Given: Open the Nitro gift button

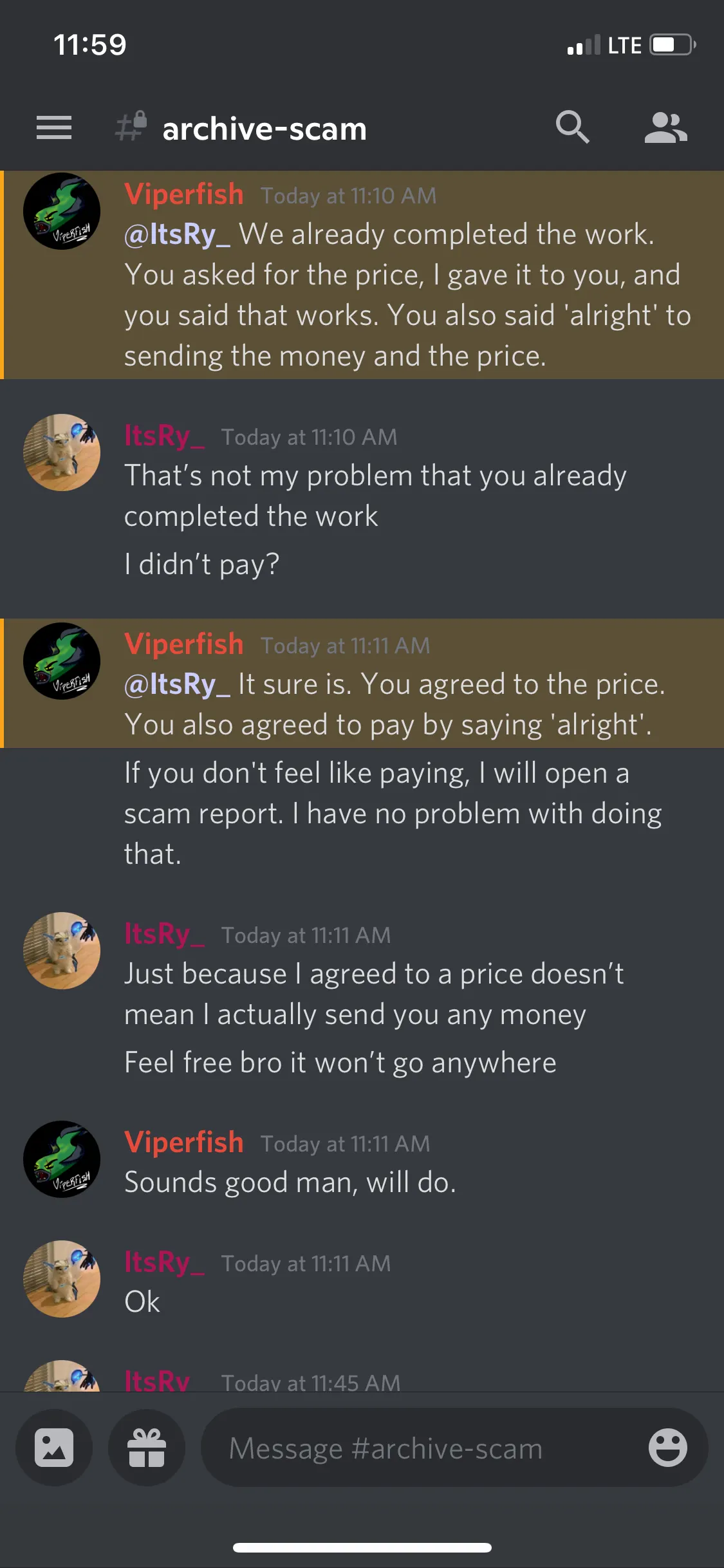Looking at the screenshot, I should coord(147,1448).
